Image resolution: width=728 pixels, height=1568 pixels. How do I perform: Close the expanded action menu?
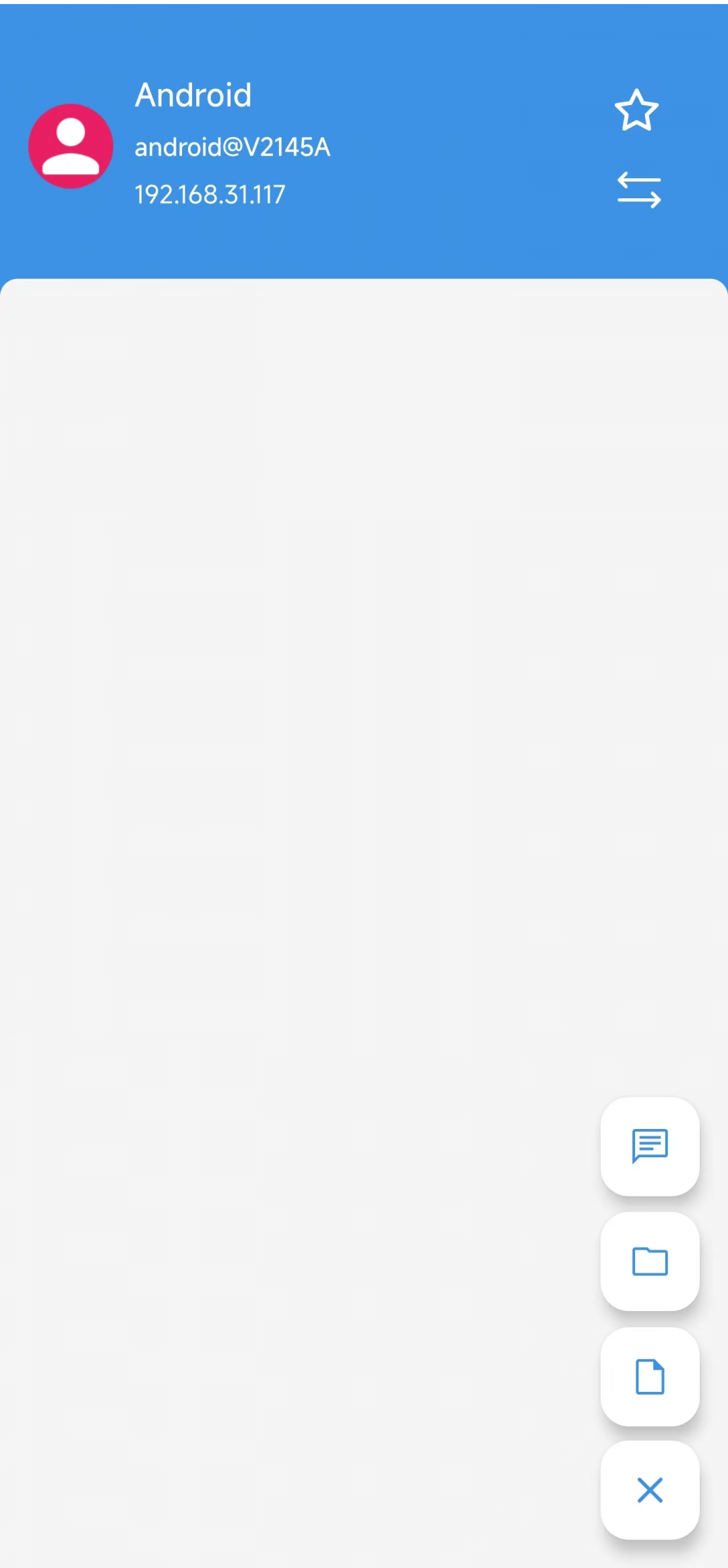point(650,1490)
